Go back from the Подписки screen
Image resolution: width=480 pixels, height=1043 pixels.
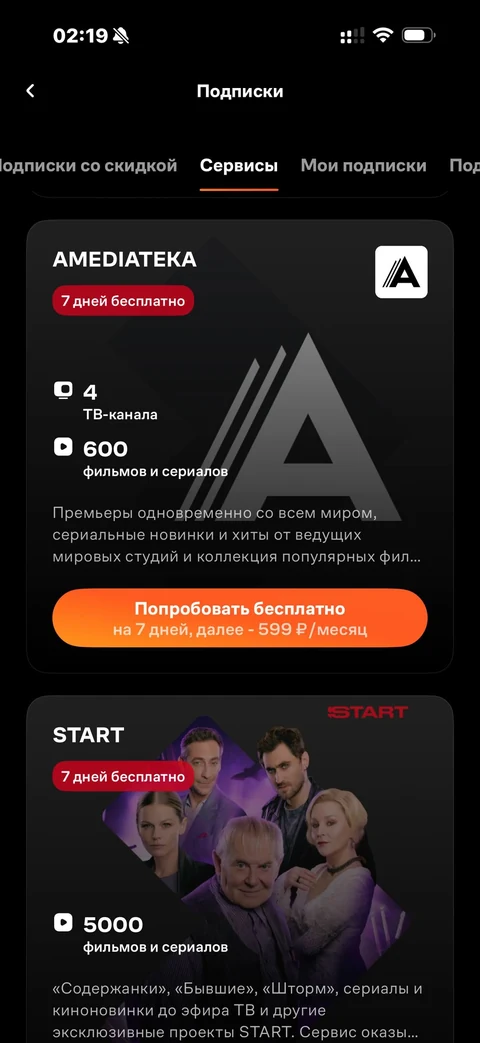click(30, 91)
